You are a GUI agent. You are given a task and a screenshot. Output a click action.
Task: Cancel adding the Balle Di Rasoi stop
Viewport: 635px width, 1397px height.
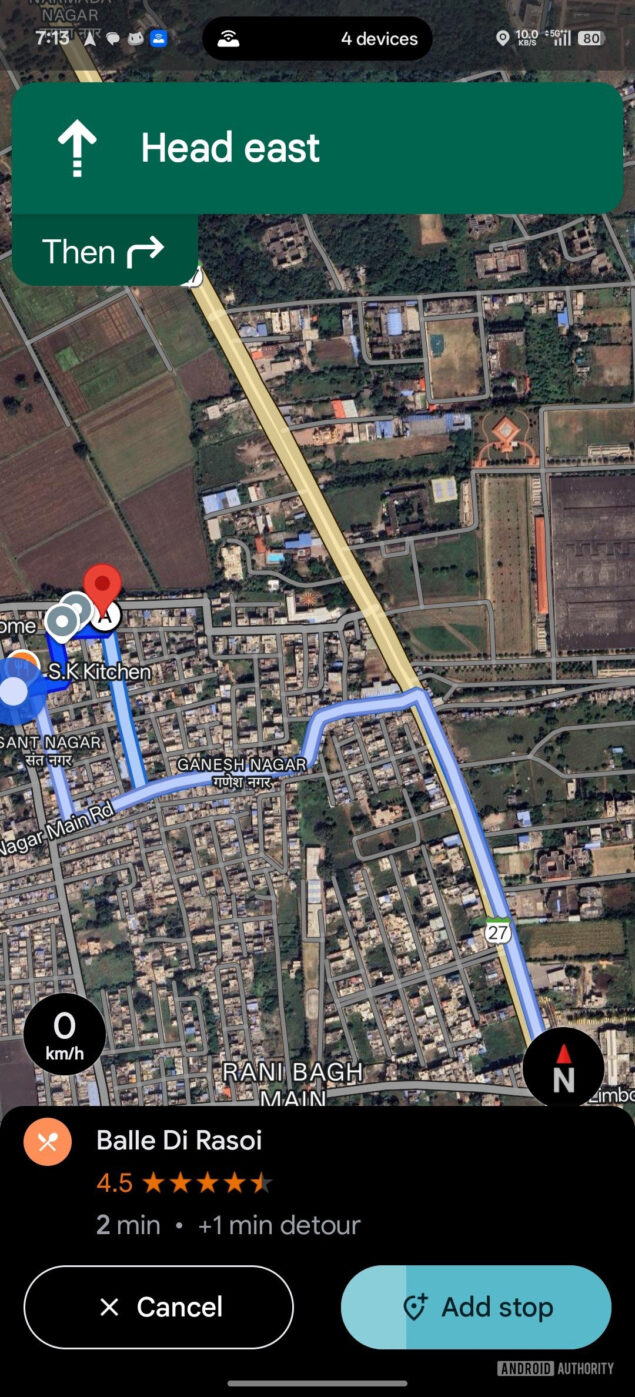pyautogui.click(x=158, y=1307)
